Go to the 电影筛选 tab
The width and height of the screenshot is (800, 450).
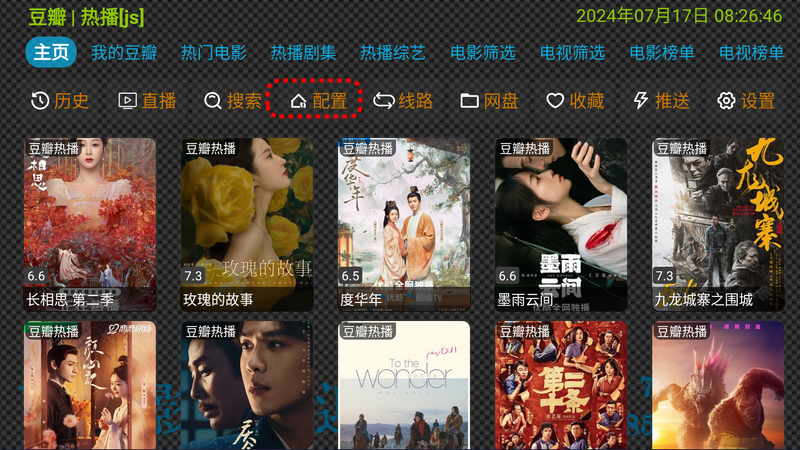483,53
